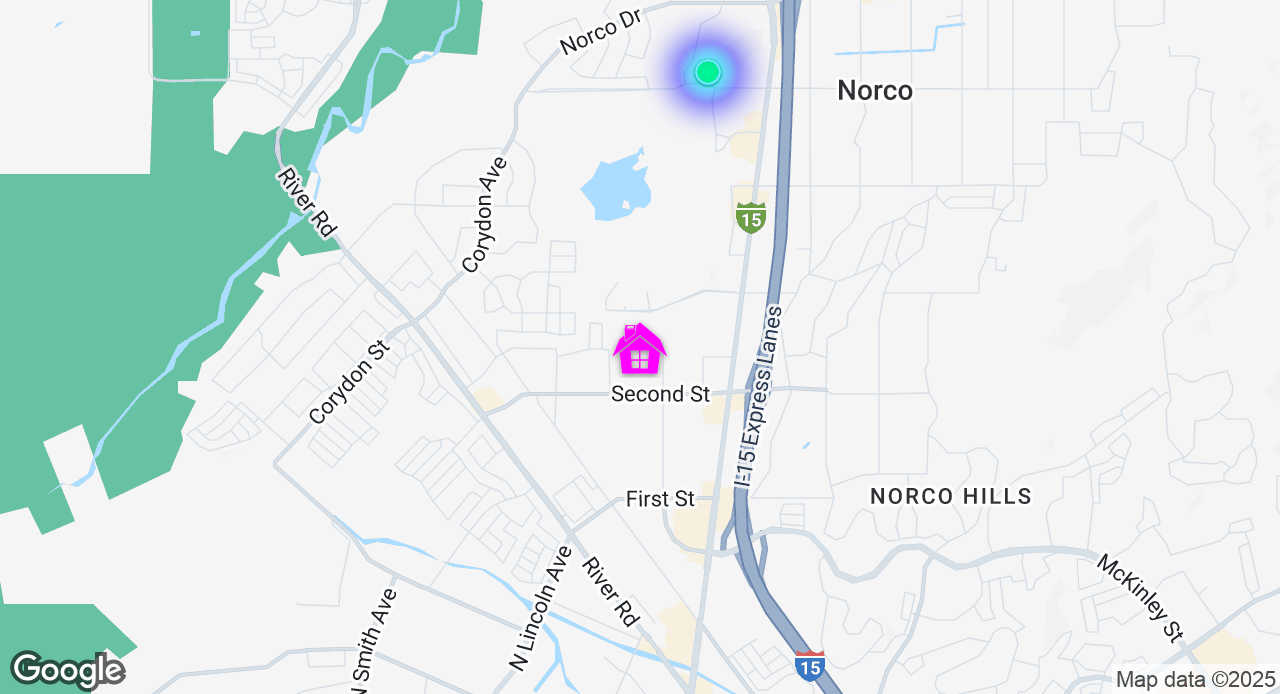Select the green location dot near Norco
The width and height of the screenshot is (1280, 694).
tap(707, 72)
